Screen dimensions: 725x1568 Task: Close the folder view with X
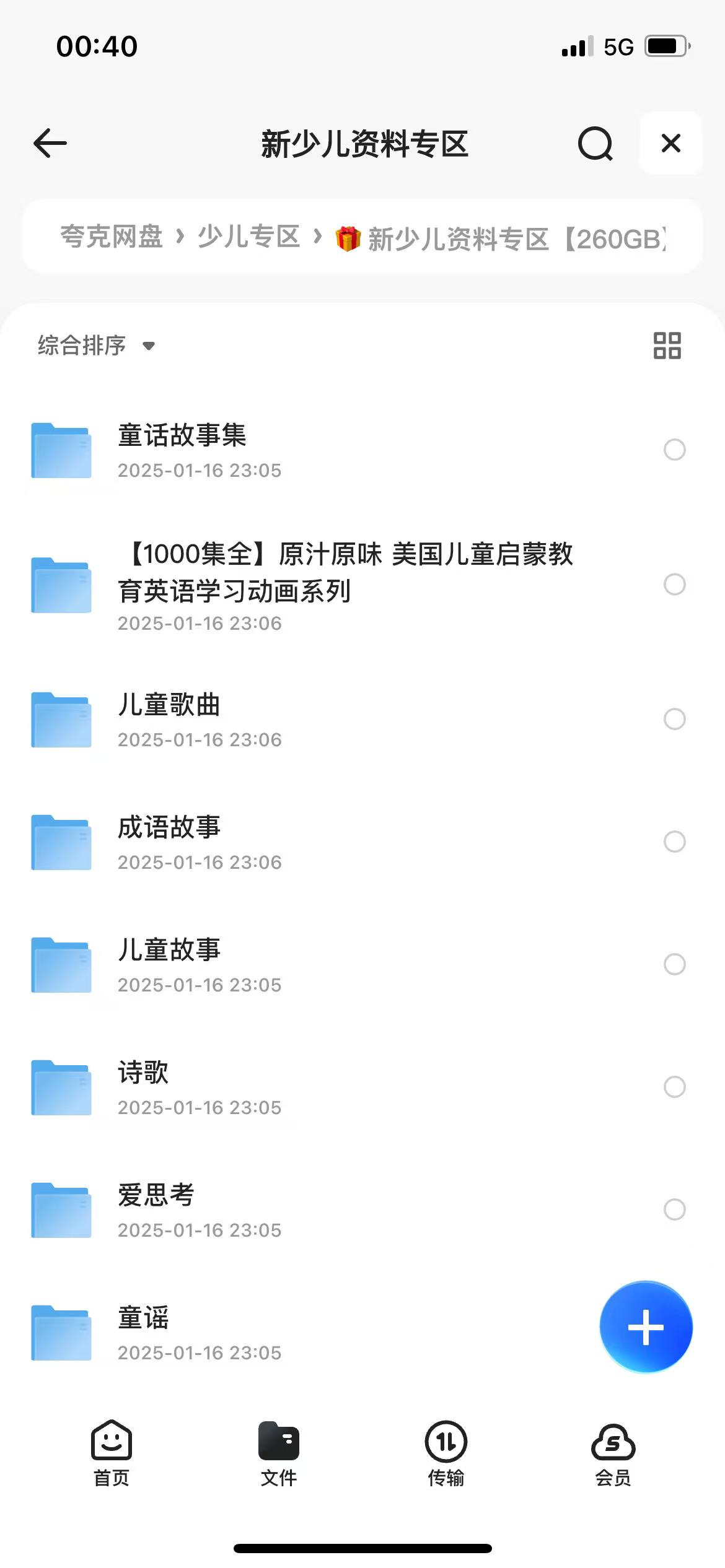[x=670, y=144]
